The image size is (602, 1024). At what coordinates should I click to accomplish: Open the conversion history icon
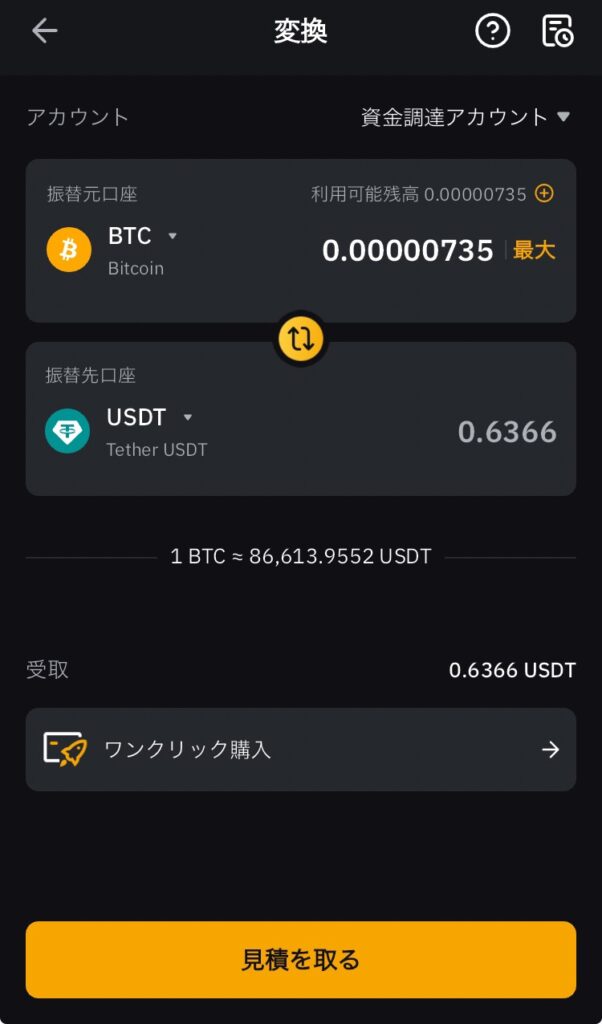[557, 31]
